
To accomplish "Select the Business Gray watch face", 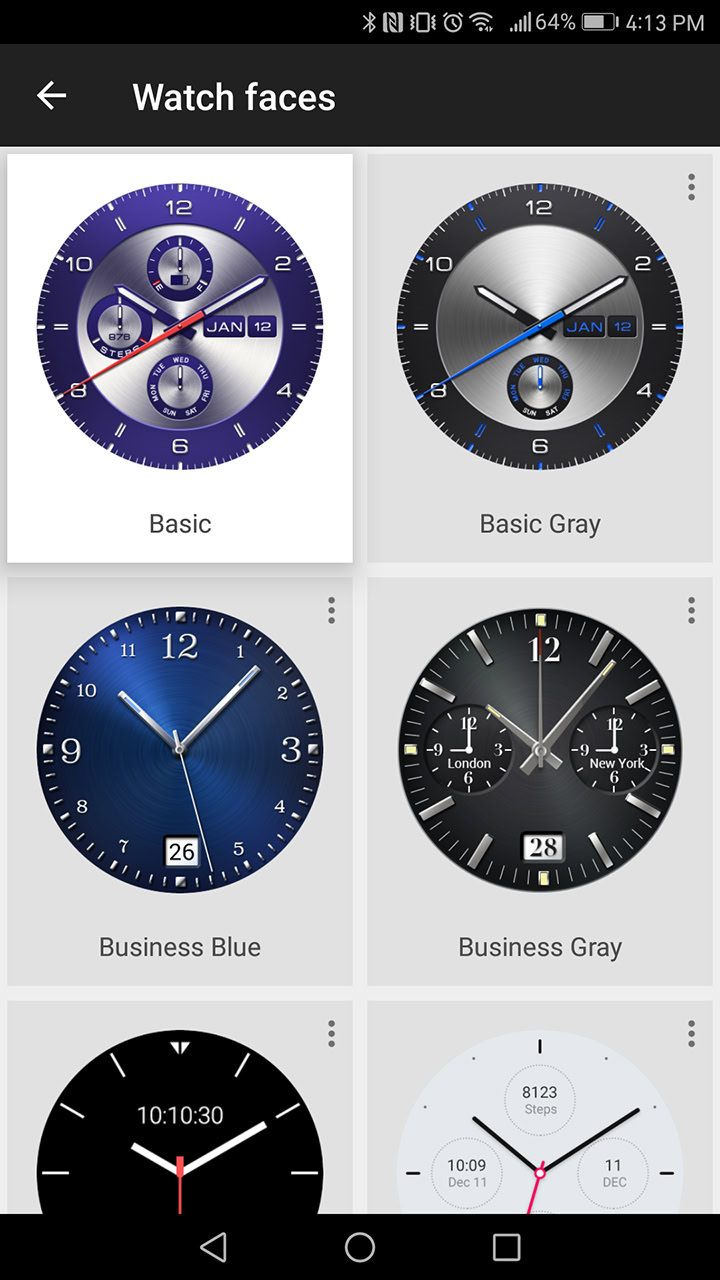I will coord(540,780).
